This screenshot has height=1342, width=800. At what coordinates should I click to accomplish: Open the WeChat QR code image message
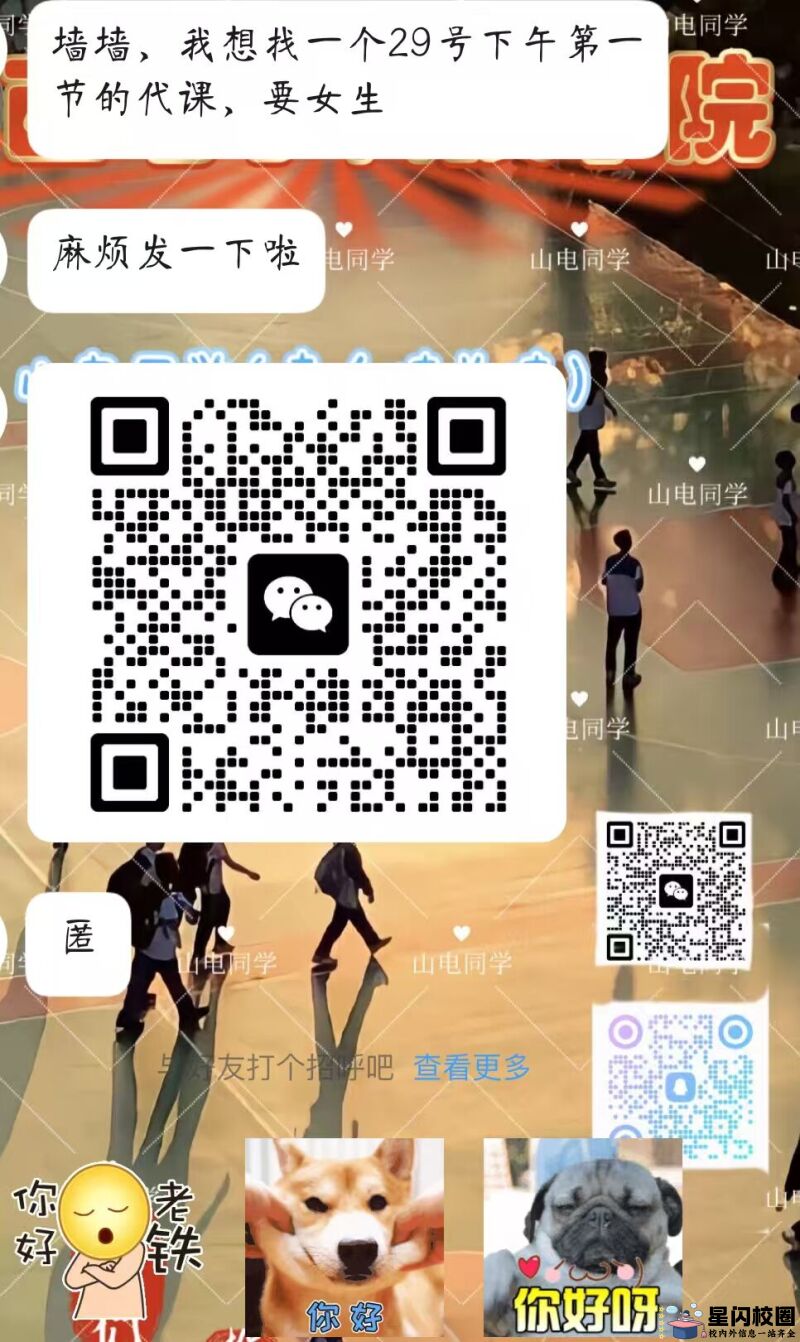[x=297, y=602]
